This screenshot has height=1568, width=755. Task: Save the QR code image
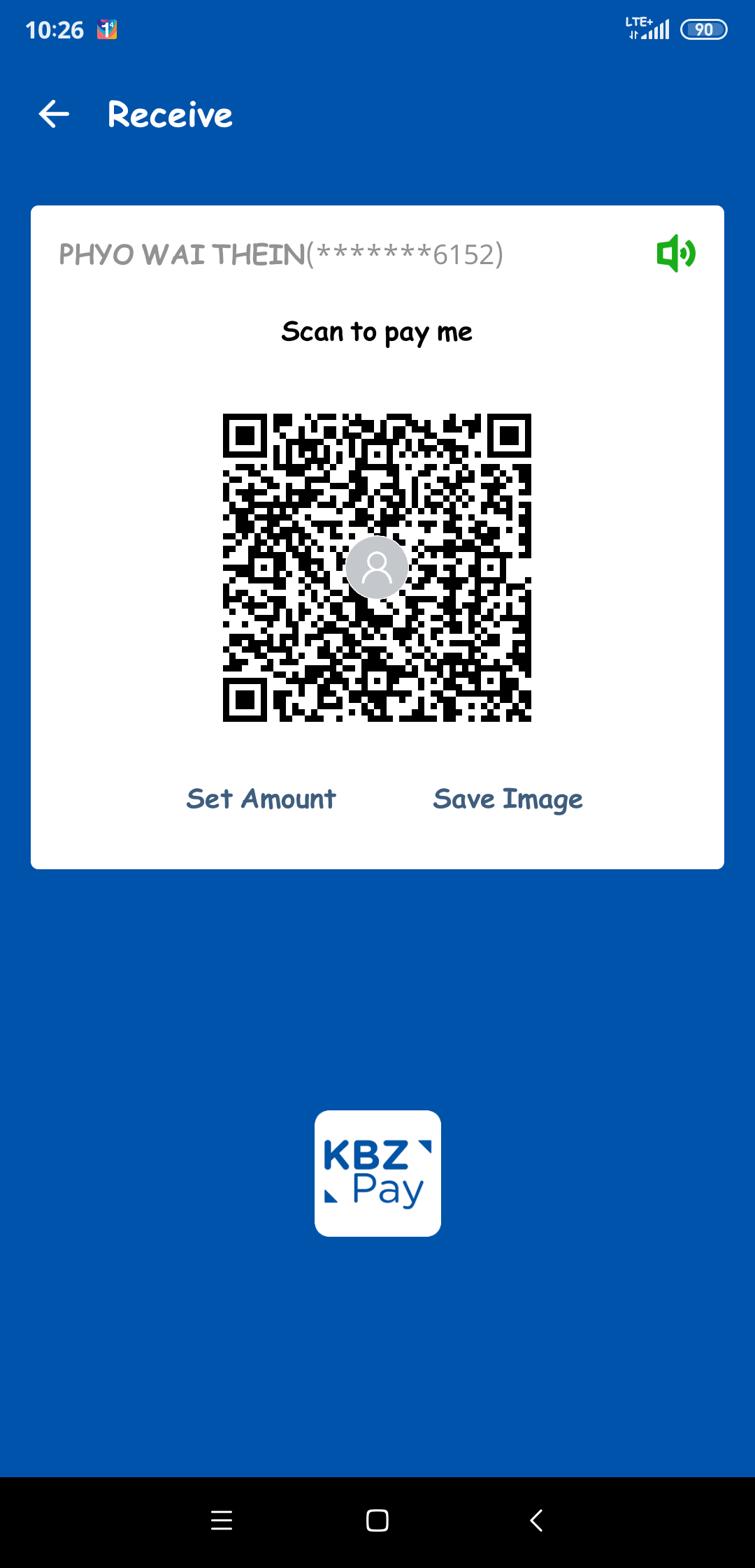508,799
